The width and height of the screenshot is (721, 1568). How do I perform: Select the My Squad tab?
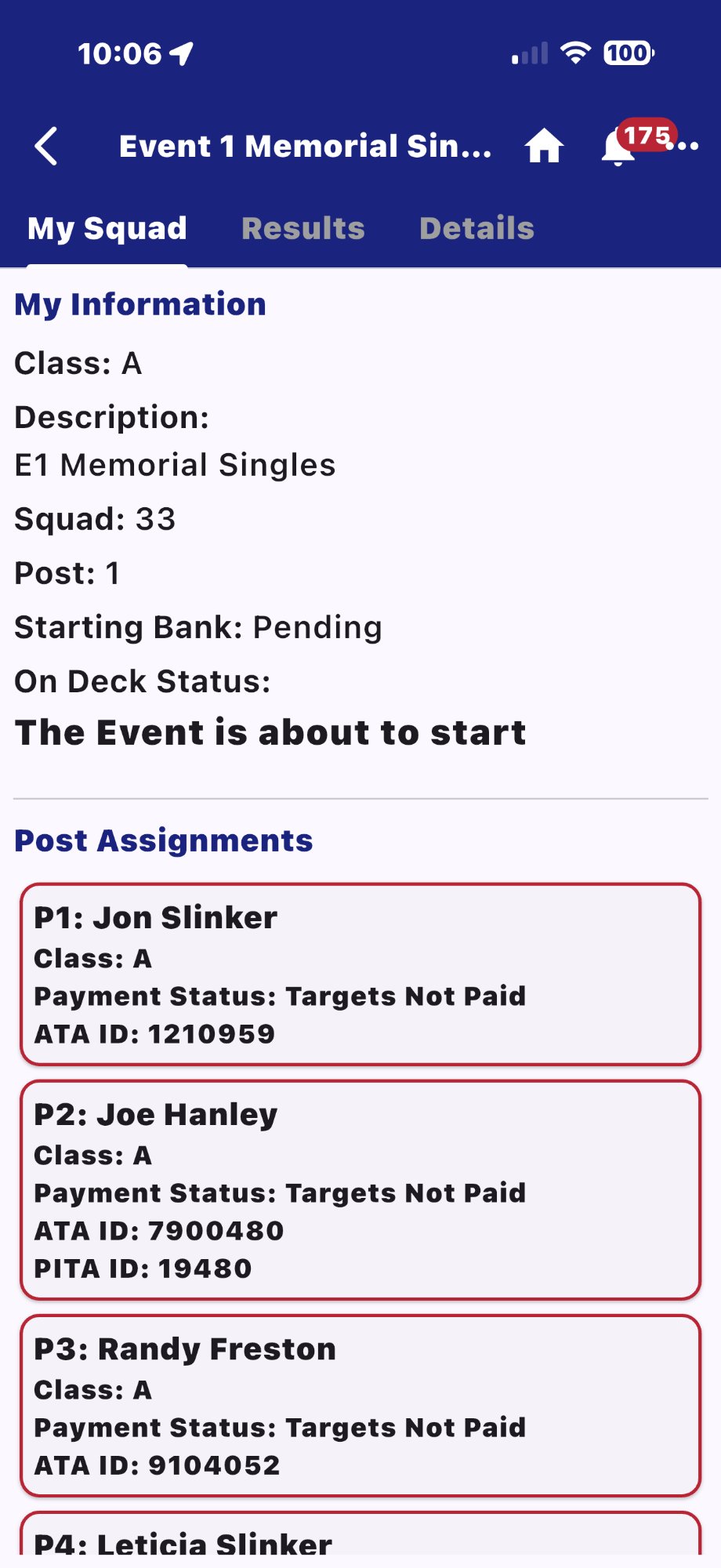coord(107,228)
